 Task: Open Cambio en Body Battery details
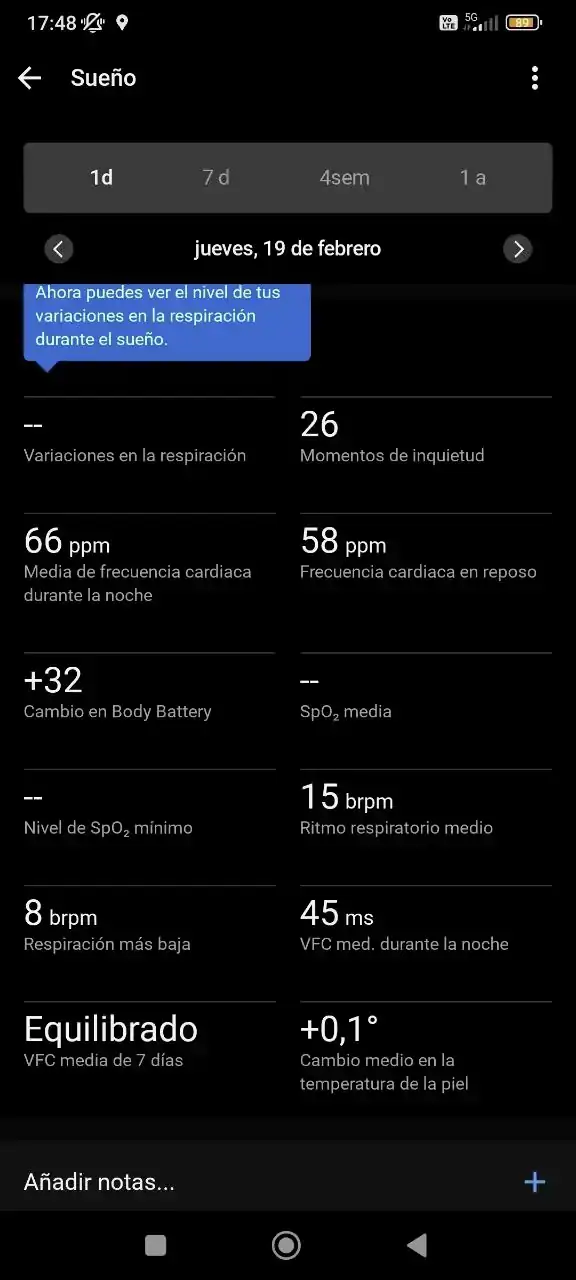coord(149,692)
